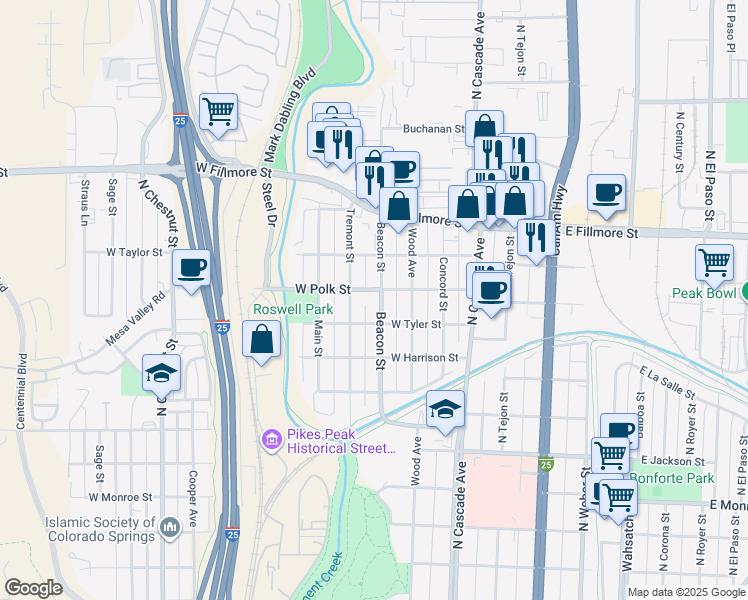Tap the coffee marker near W Tyler St

[x=490, y=291]
